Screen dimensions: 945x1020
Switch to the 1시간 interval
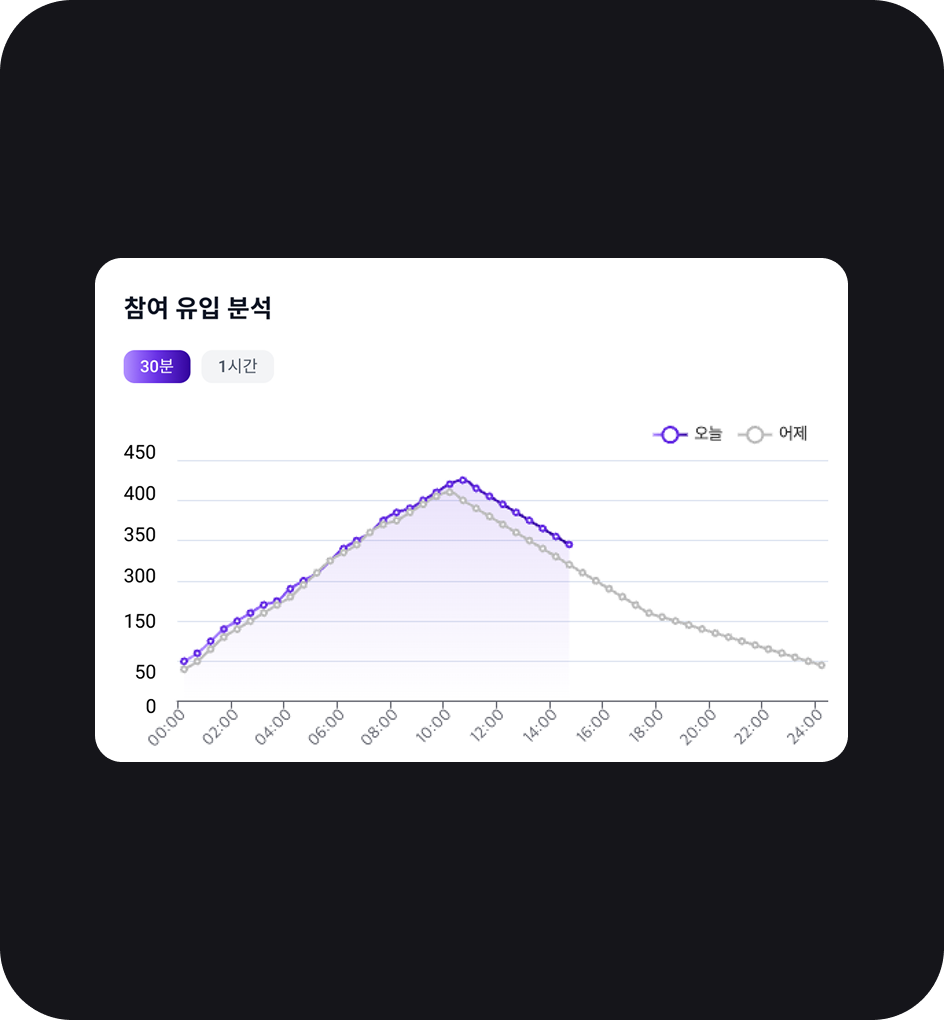[x=237, y=367]
